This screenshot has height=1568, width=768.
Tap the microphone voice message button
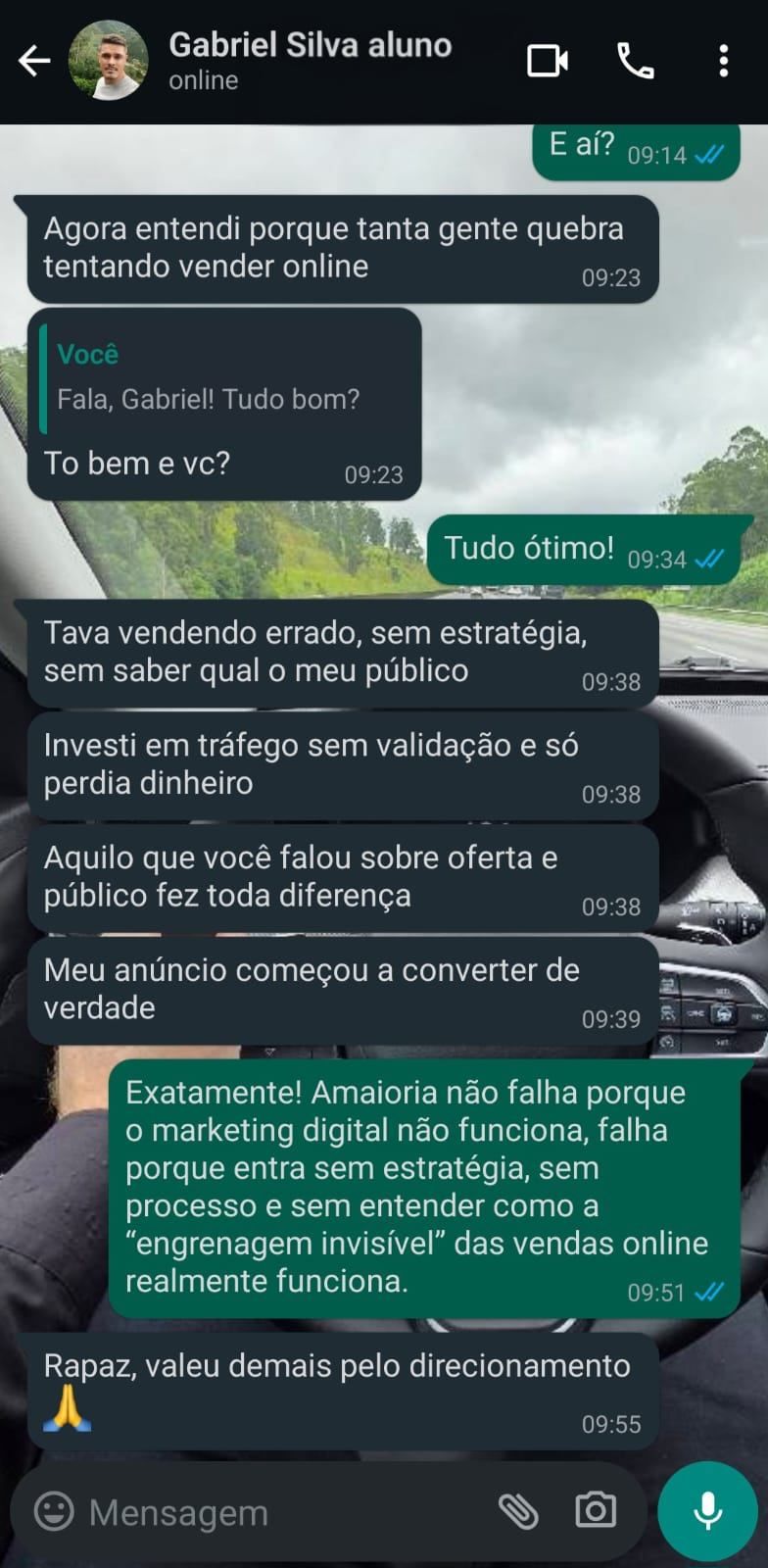tap(707, 1511)
